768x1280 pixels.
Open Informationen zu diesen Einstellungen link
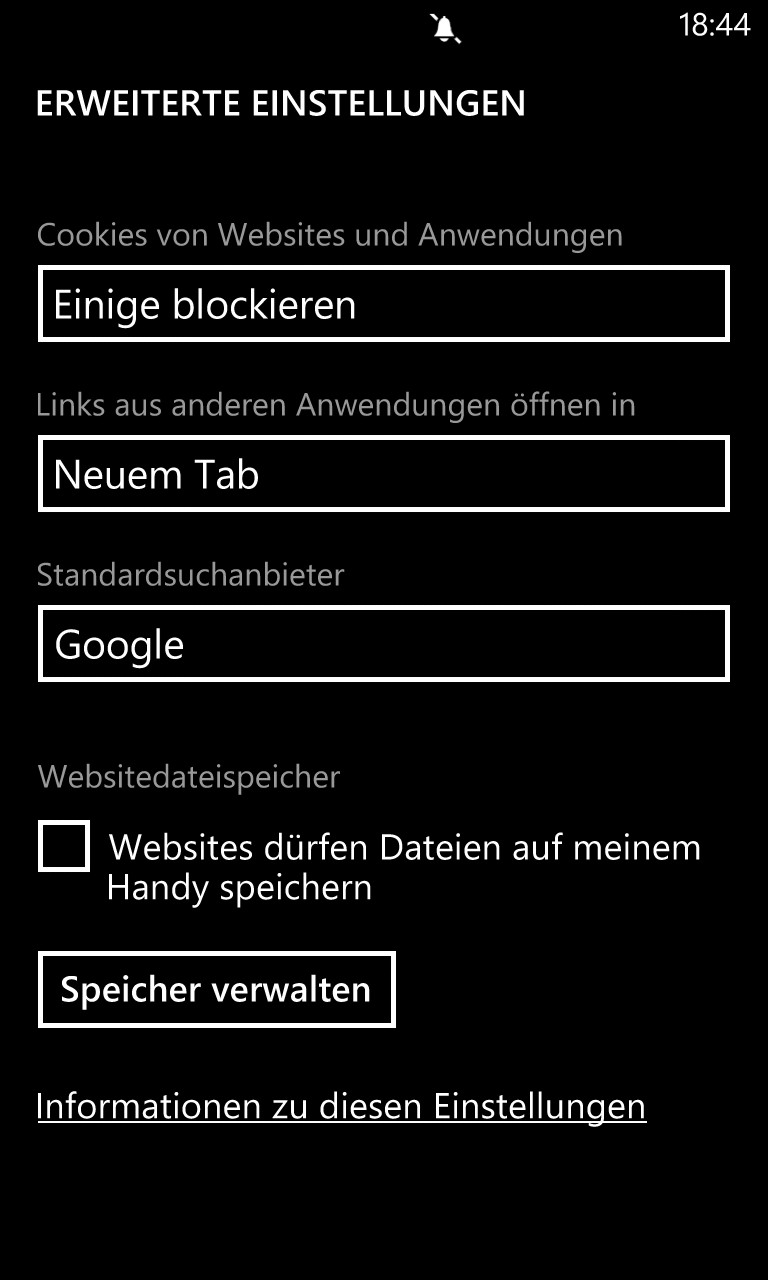coord(341,1107)
